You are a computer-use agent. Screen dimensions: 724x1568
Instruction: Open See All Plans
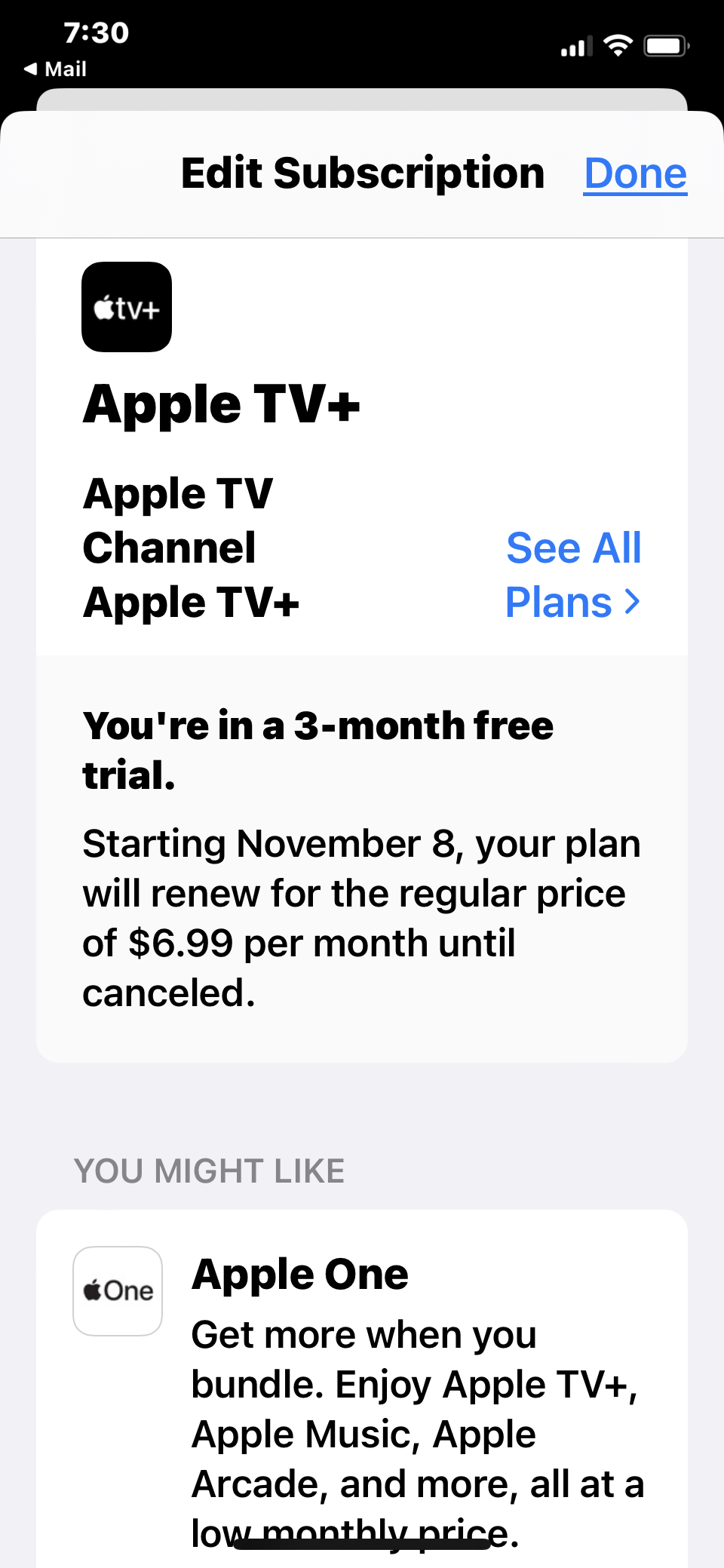pyautogui.click(x=573, y=575)
